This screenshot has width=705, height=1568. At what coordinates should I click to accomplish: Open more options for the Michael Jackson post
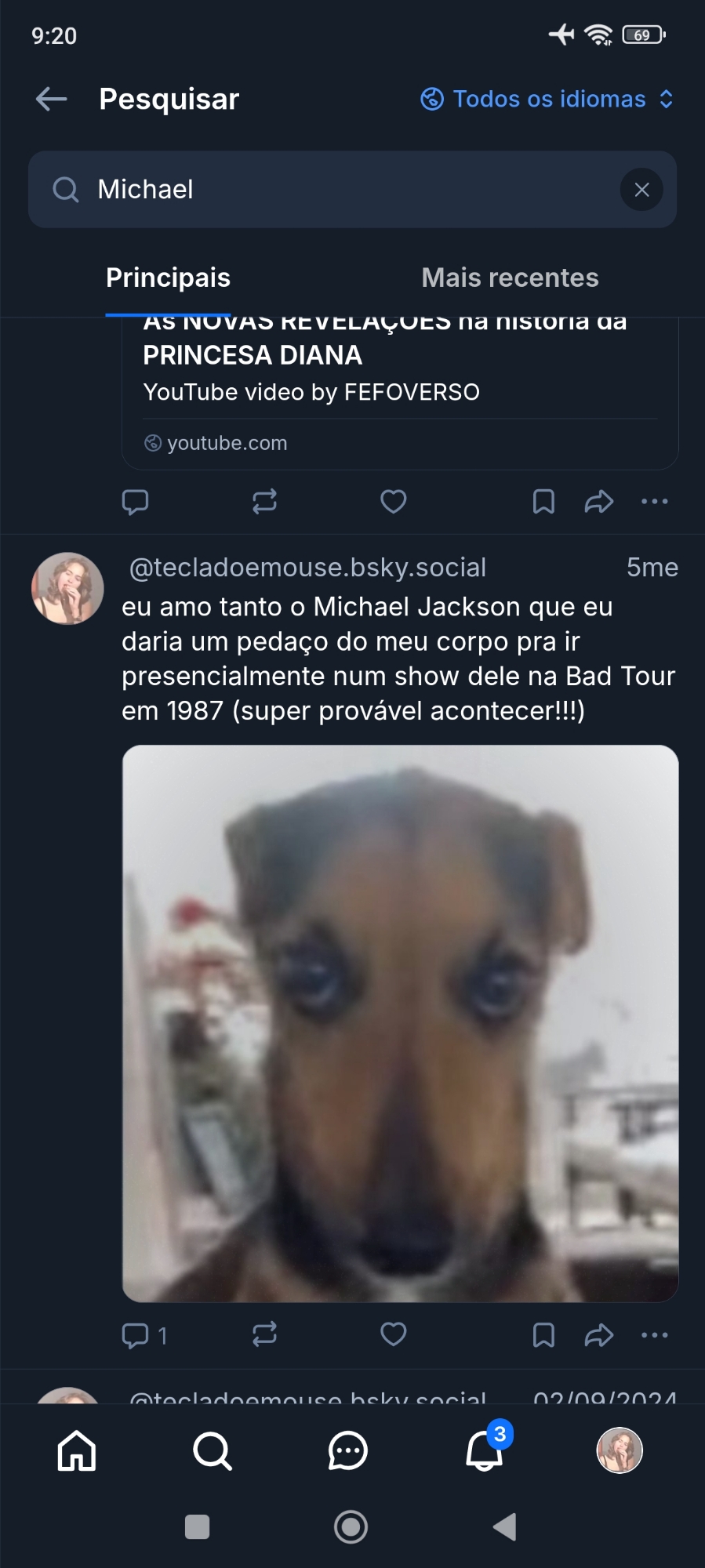click(x=655, y=1335)
